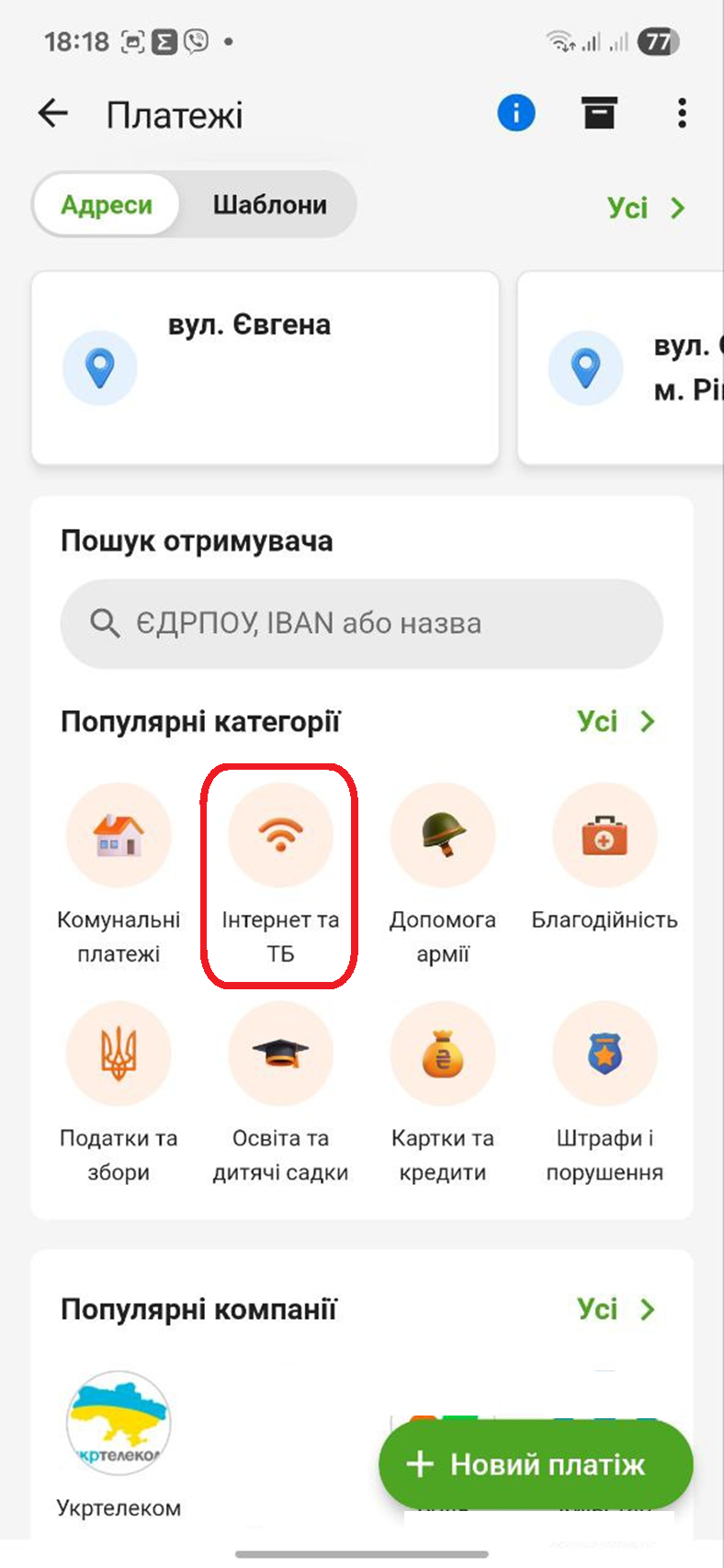Open the blue info icon

pos(515,114)
